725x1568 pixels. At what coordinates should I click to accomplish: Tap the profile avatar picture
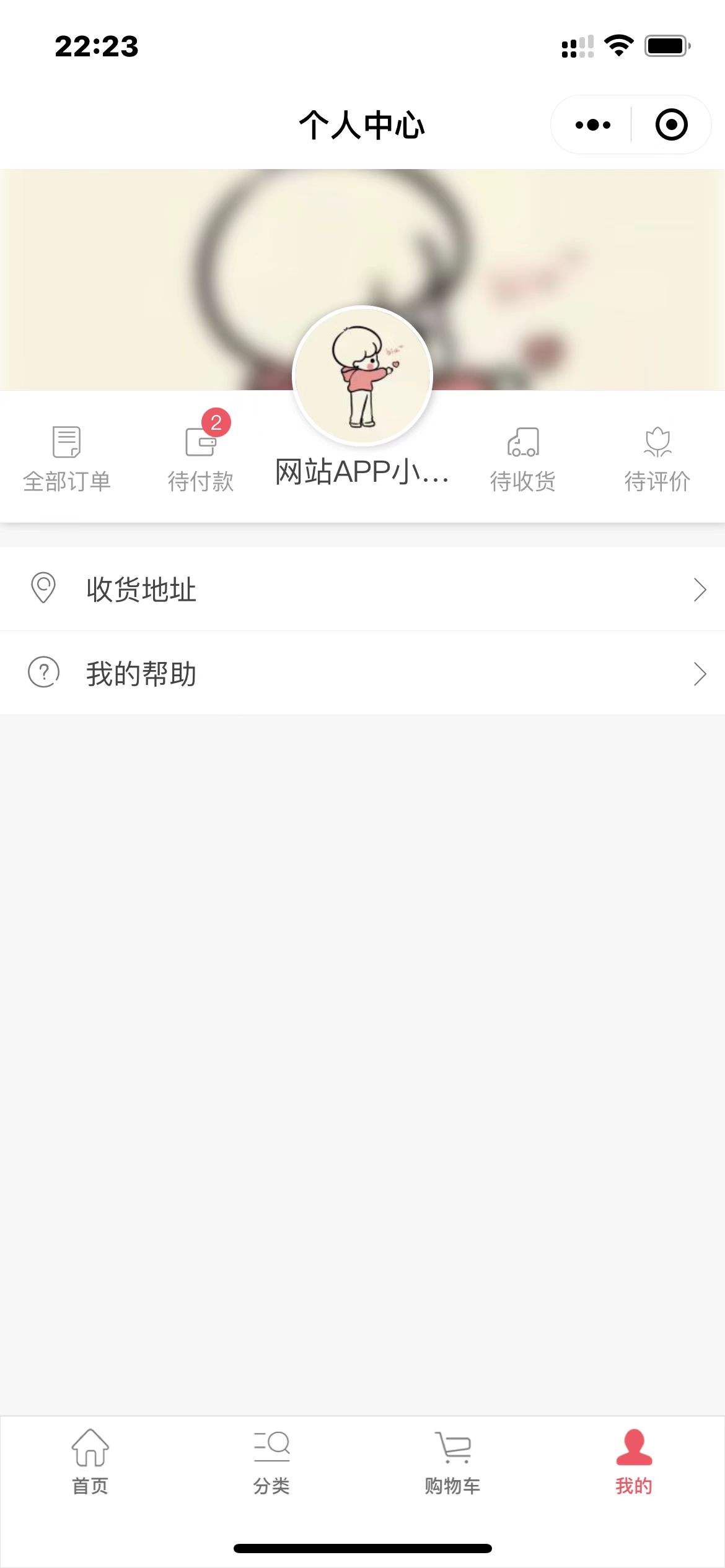click(362, 376)
